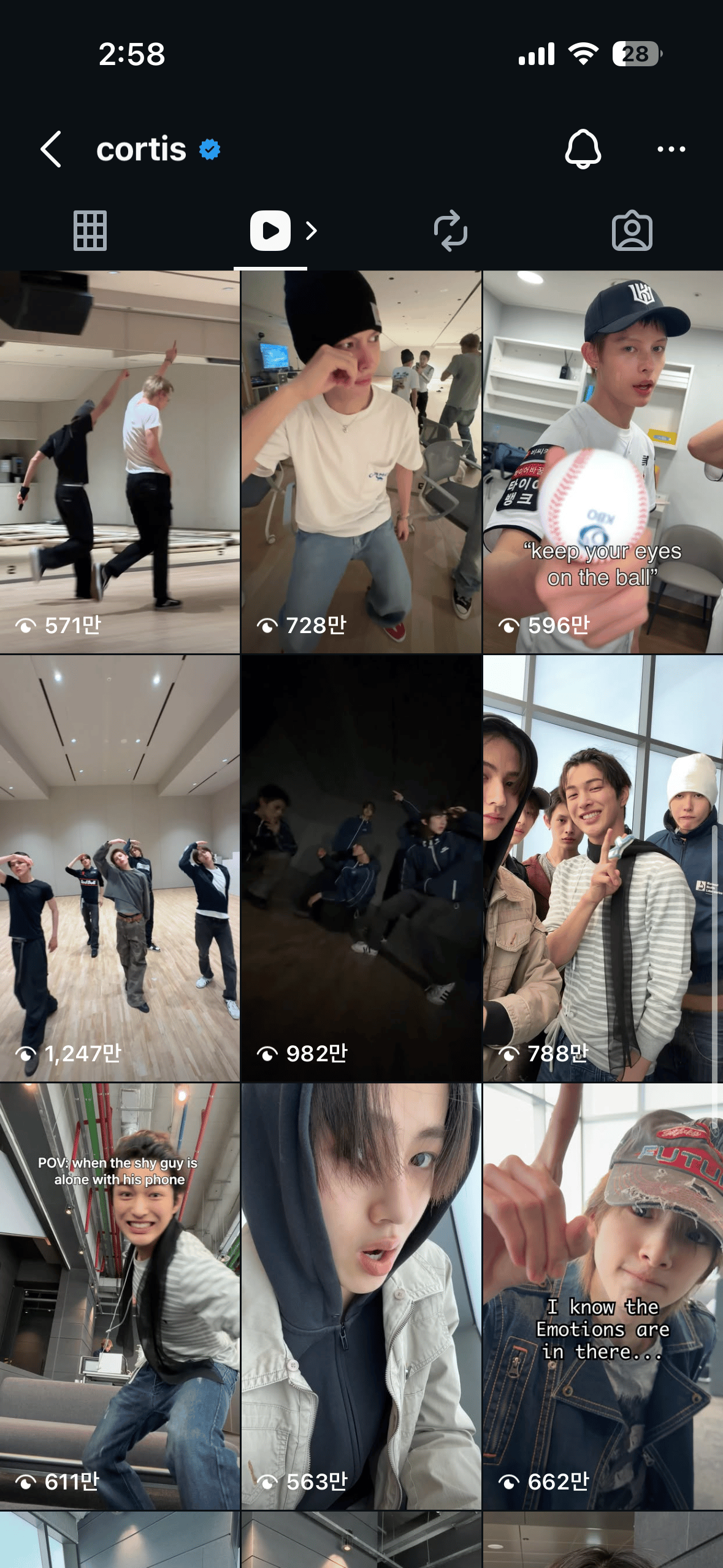Select the Reels tab
Image resolution: width=723 pixels, height=1568 pixels.
(x=270, y=231)
